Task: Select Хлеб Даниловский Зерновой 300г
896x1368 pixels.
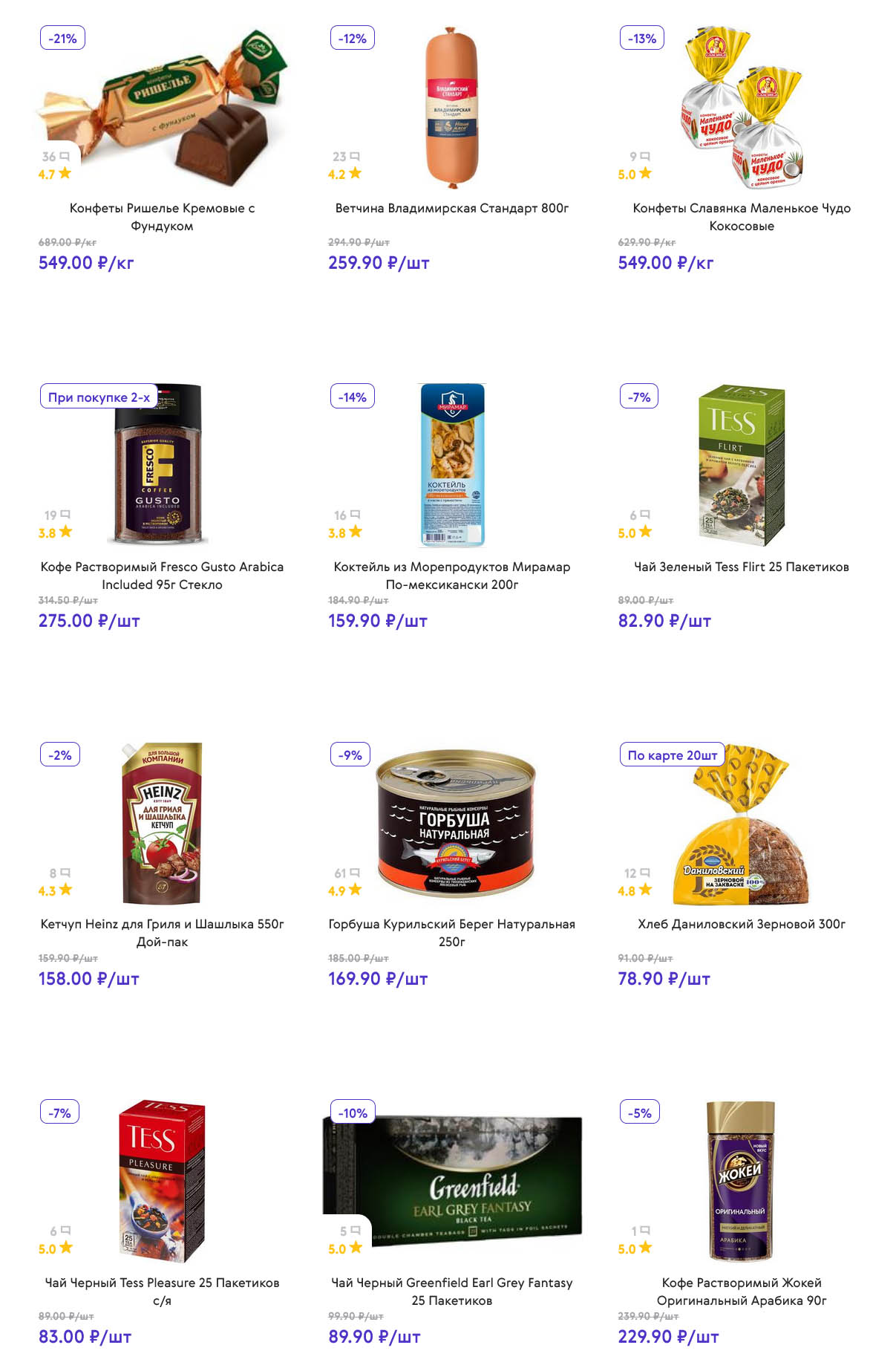Action: coord(741,924)
